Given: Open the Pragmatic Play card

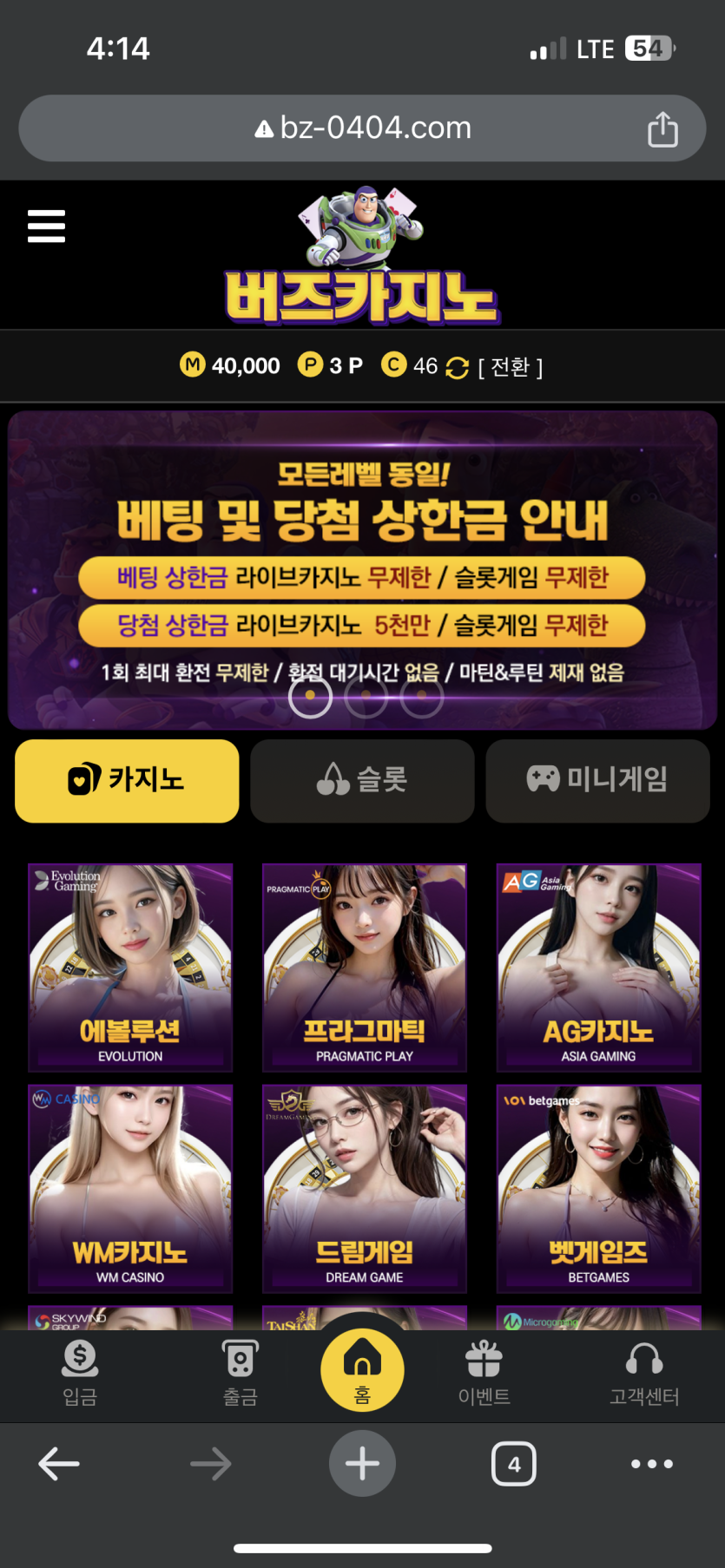Looking at the screenshot, I should (x=365, y=967).
